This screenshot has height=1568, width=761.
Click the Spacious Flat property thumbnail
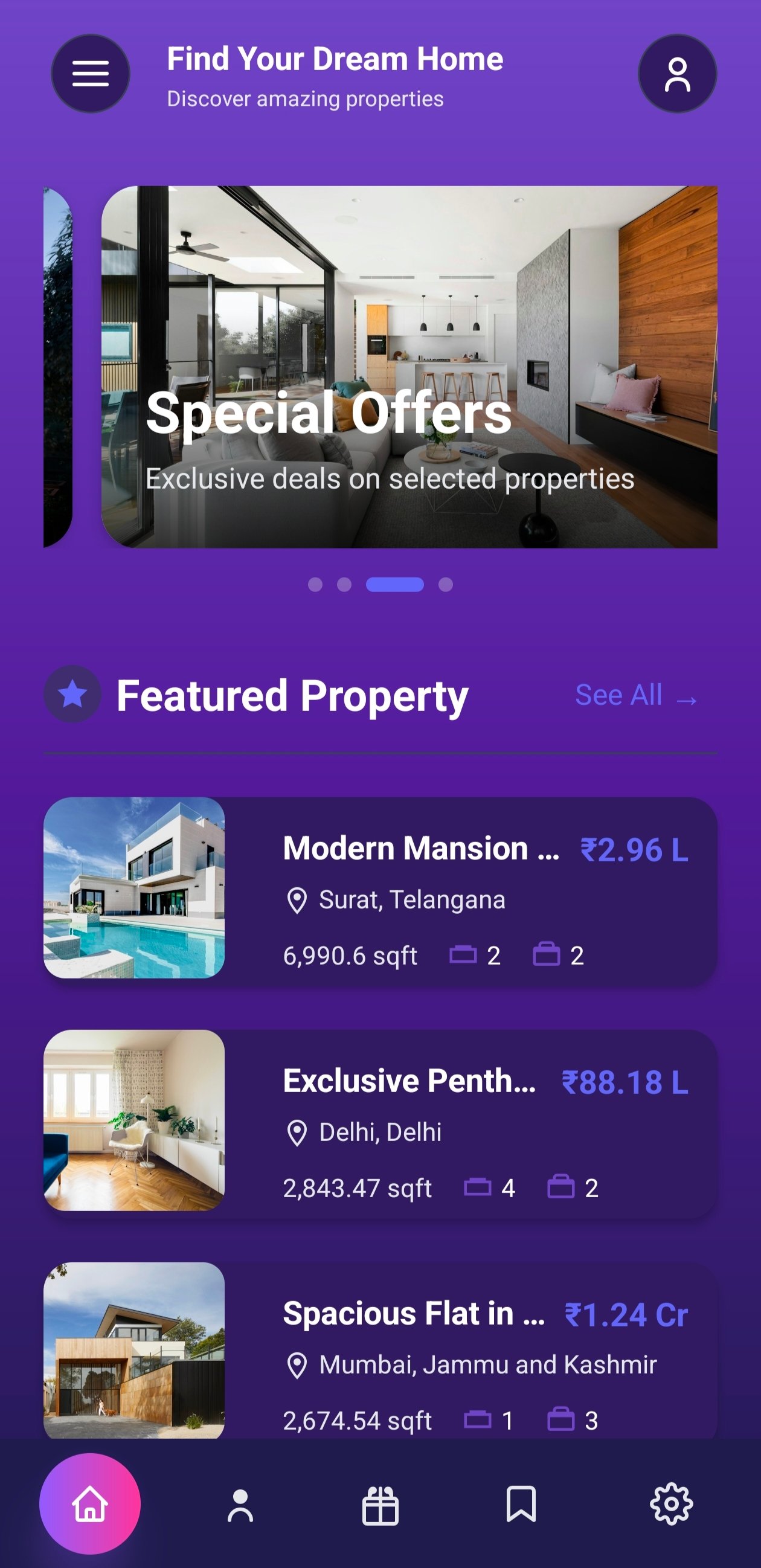click(x=135, y=1351)
